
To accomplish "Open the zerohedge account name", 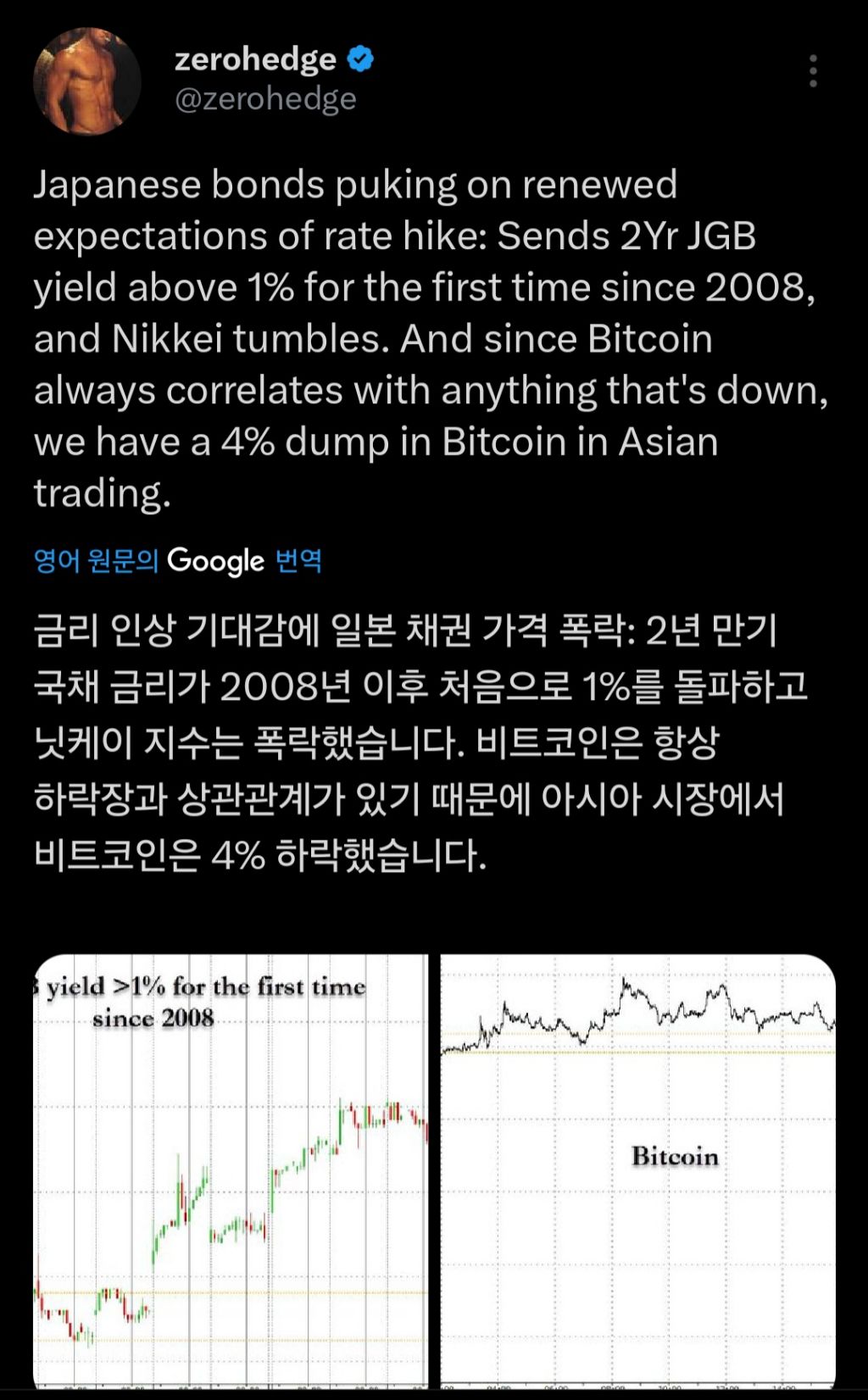I will pos(255,58).
